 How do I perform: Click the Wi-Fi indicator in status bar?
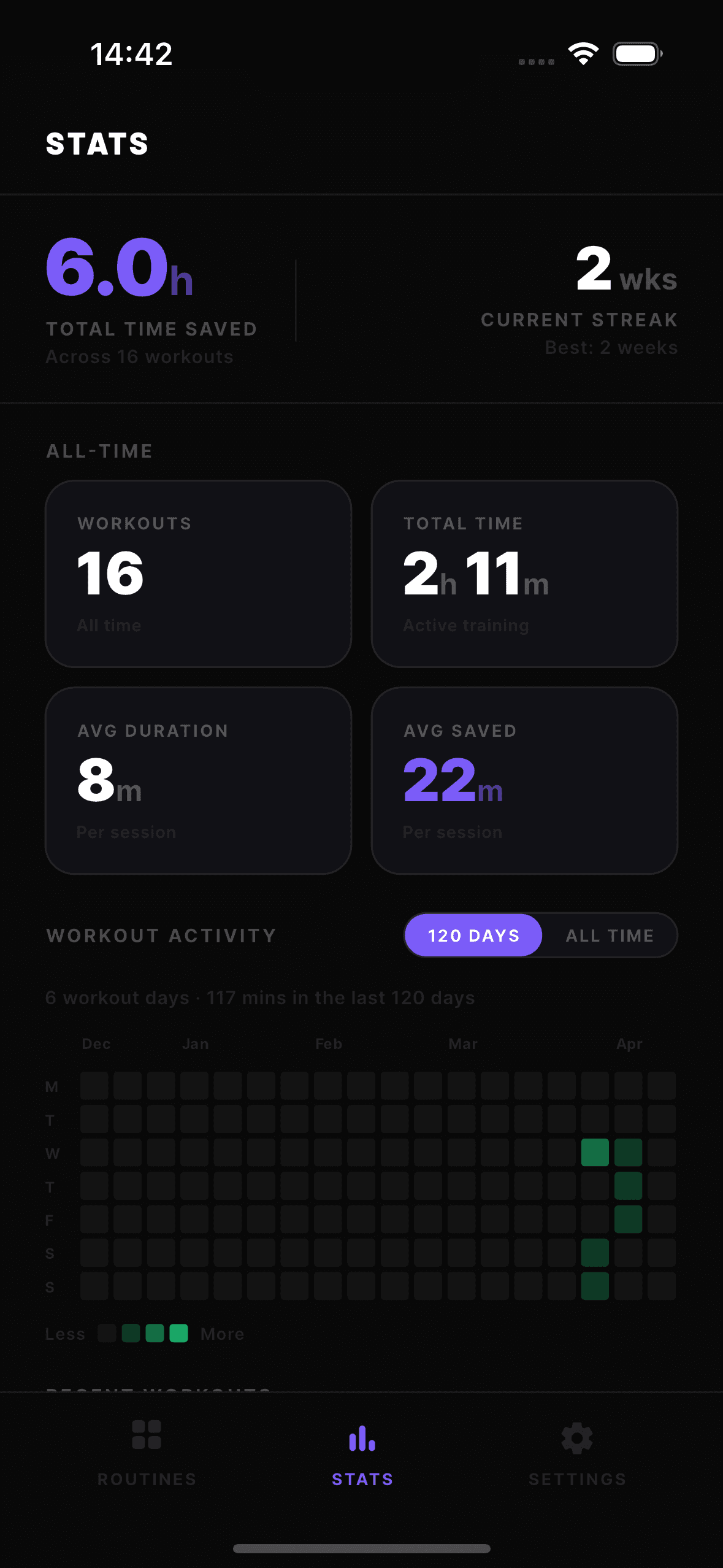pos(583,54)
